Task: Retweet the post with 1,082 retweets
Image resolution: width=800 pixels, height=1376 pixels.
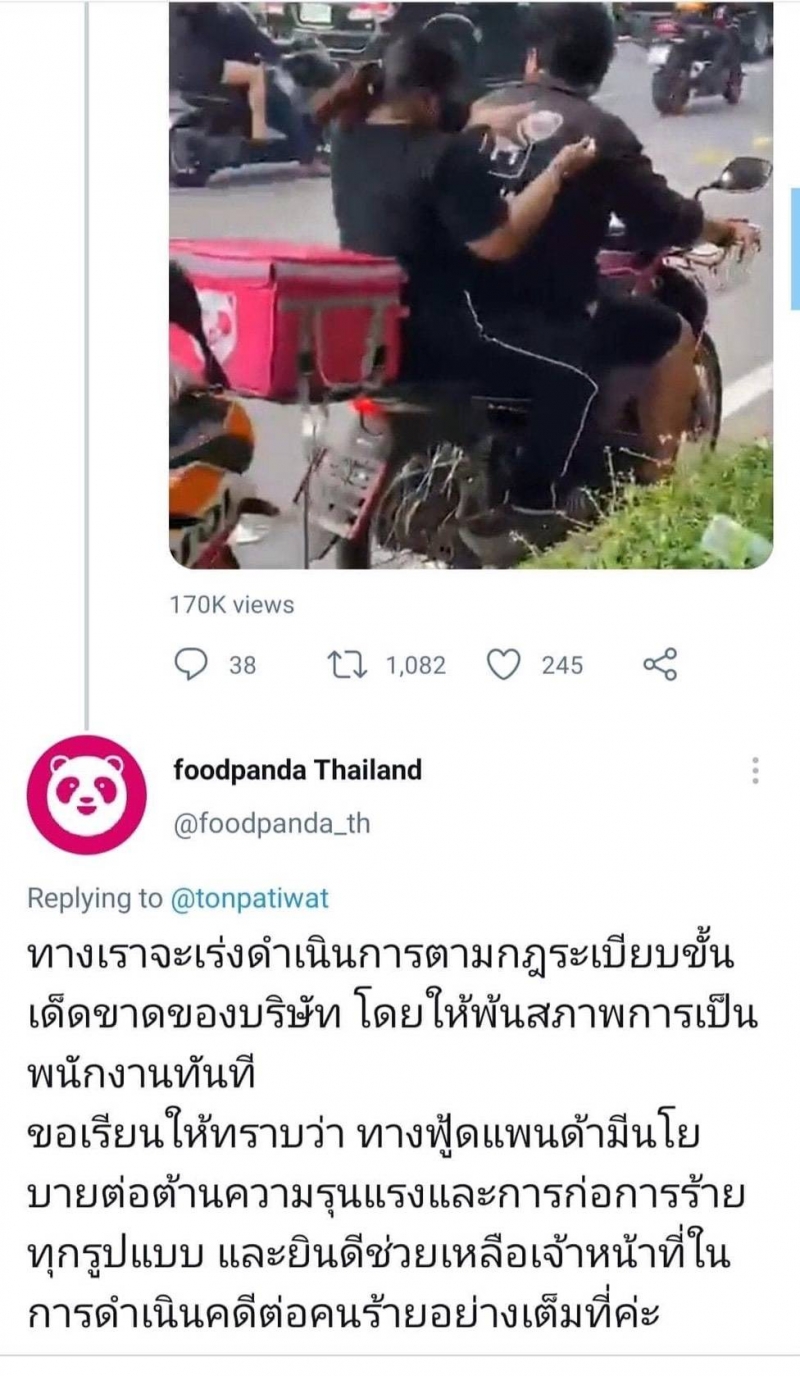Action: 346,665
